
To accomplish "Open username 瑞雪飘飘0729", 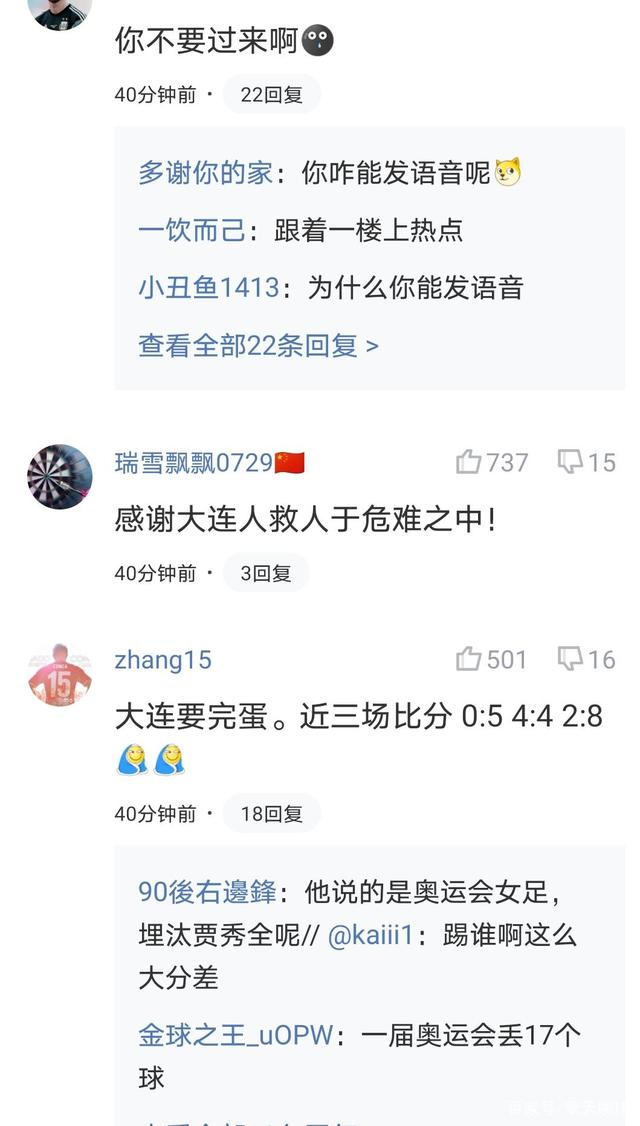I will click(x=194, y=463).
